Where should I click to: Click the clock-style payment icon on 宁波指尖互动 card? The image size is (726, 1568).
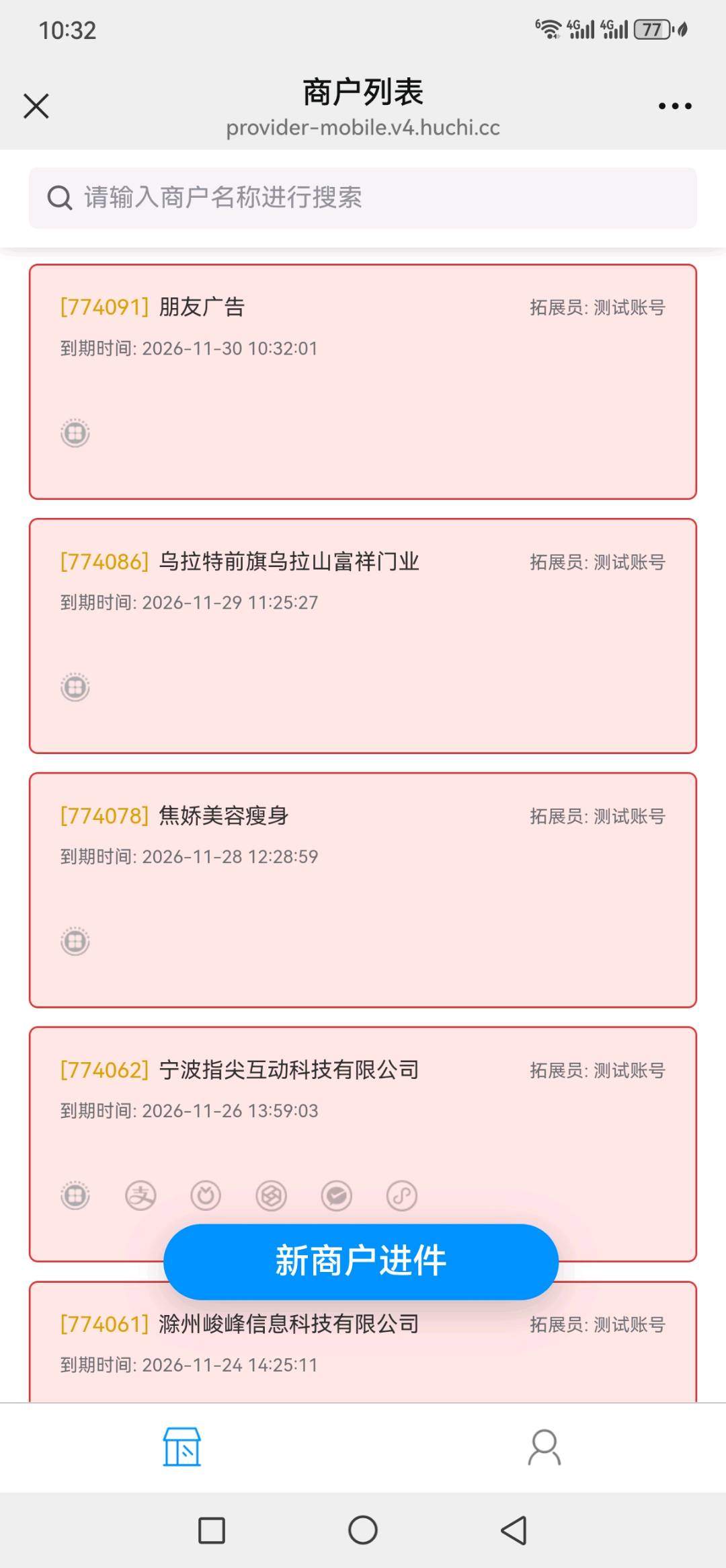pyautogui.click(x=206, y=1196)
